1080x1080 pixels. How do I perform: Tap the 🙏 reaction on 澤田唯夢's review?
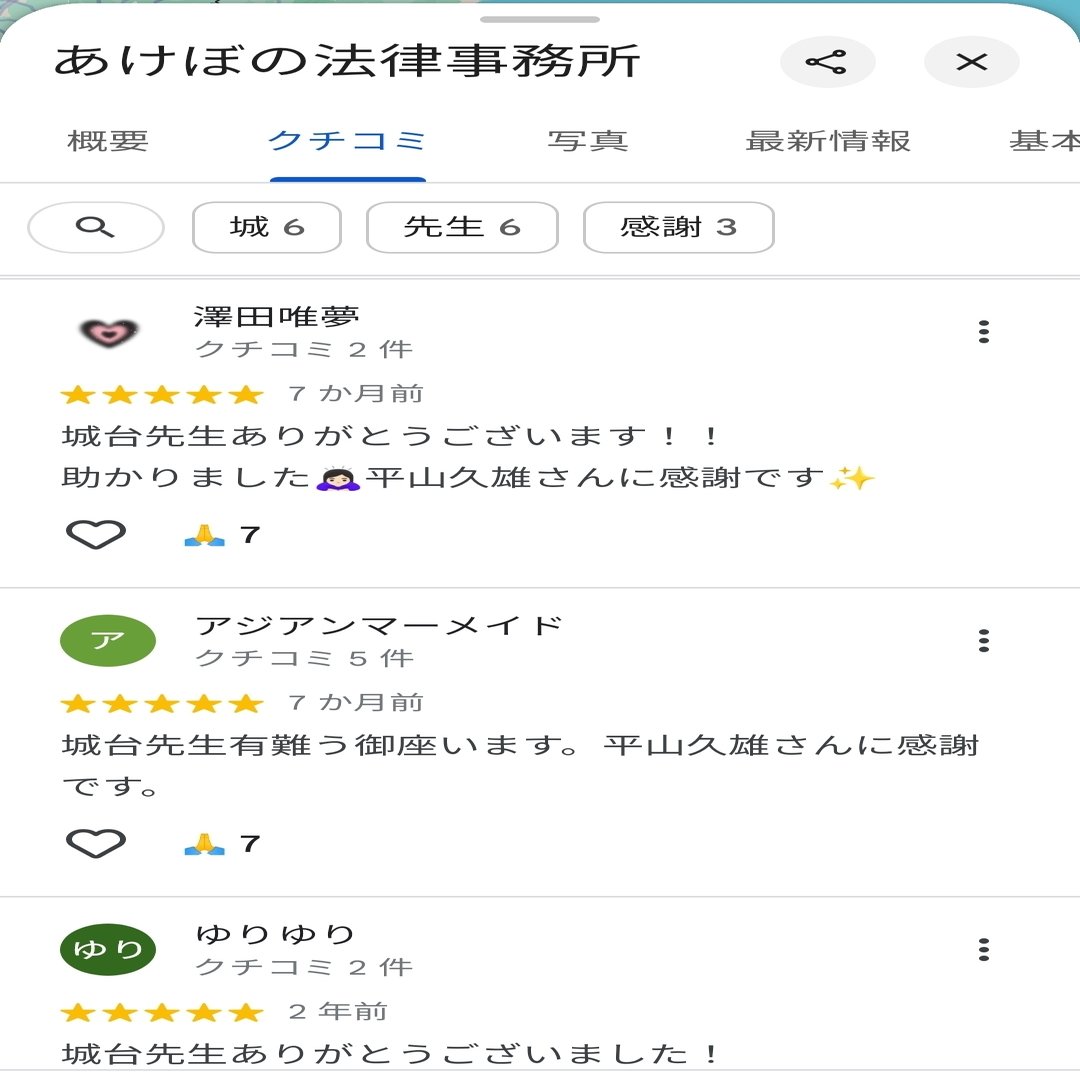[x=221, y=535]
